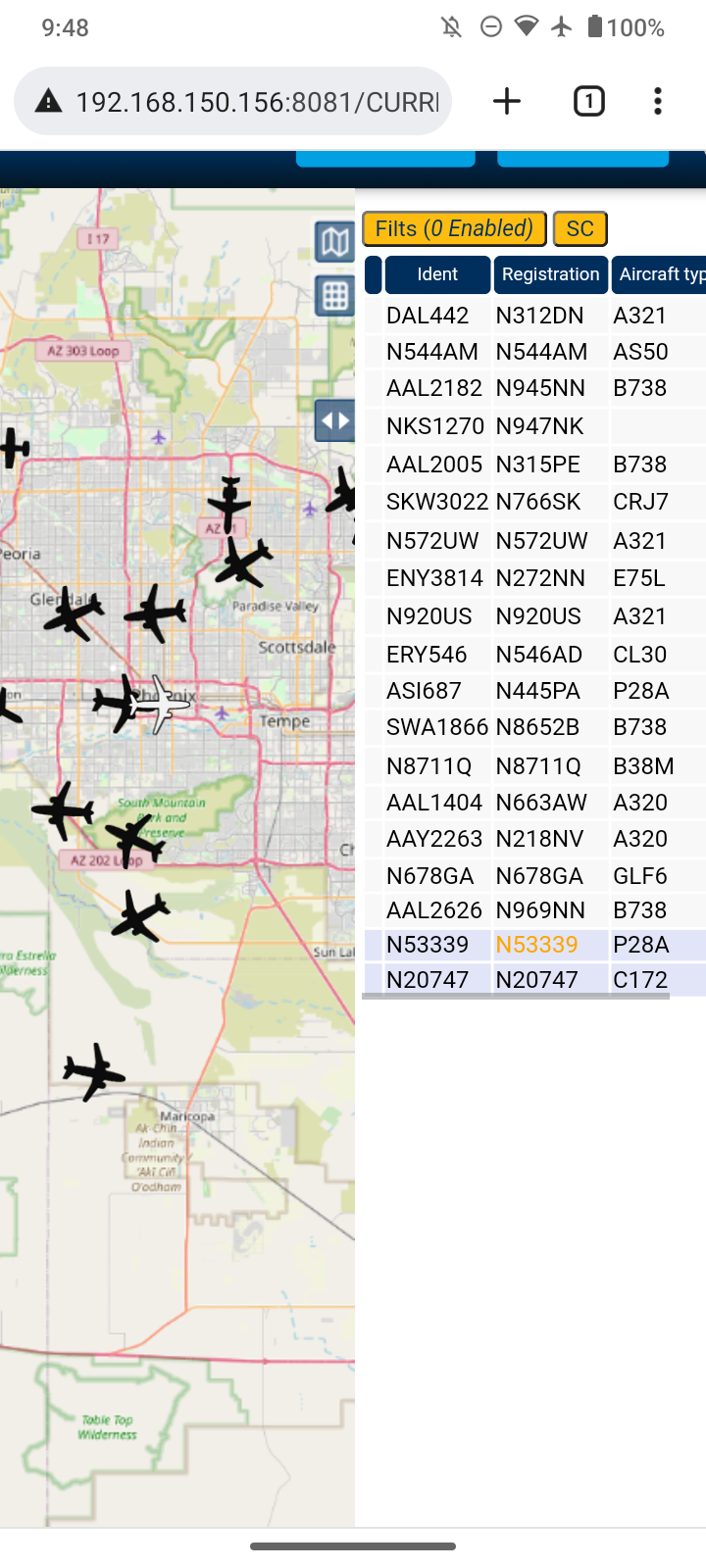Select the N20747 flight row
The image size is (706, 1568).
(x=534, y=980)
